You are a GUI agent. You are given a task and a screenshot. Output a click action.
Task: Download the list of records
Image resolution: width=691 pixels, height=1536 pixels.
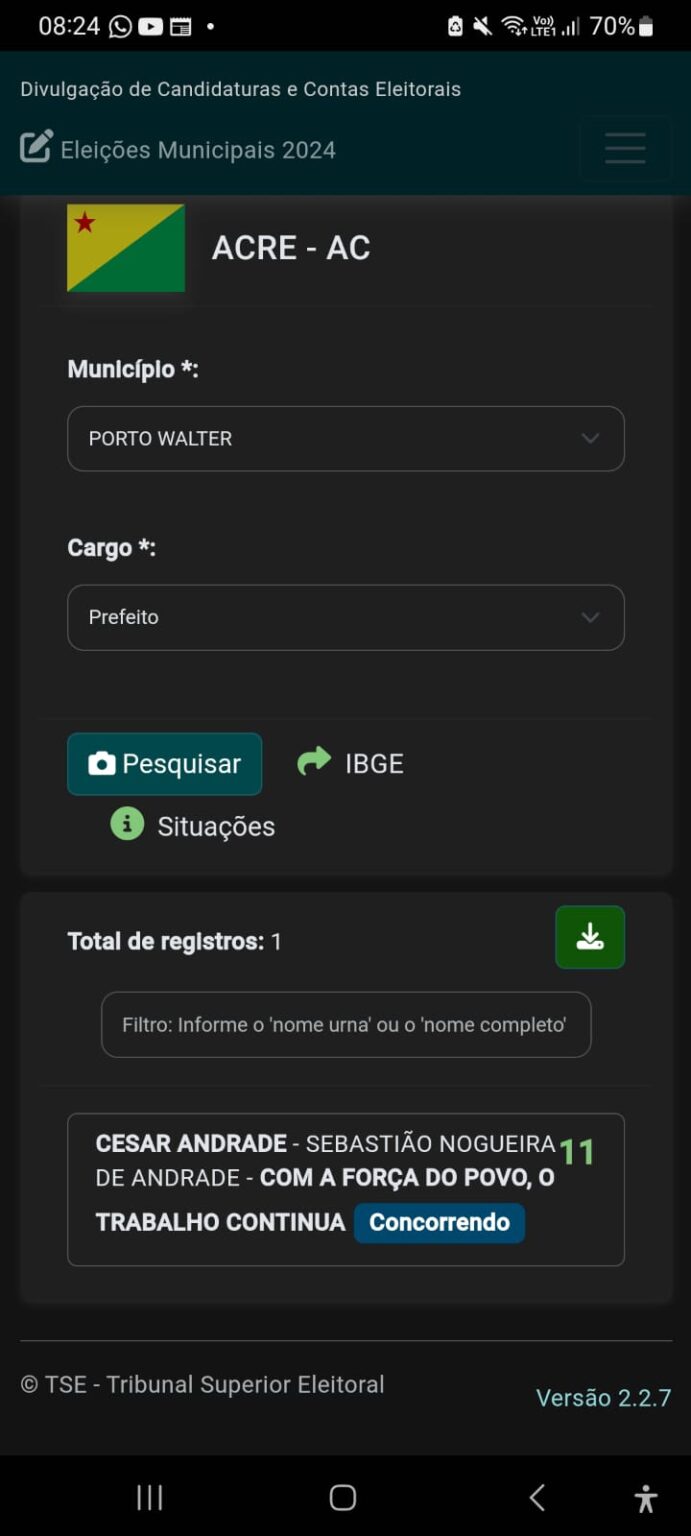[590, 937]
